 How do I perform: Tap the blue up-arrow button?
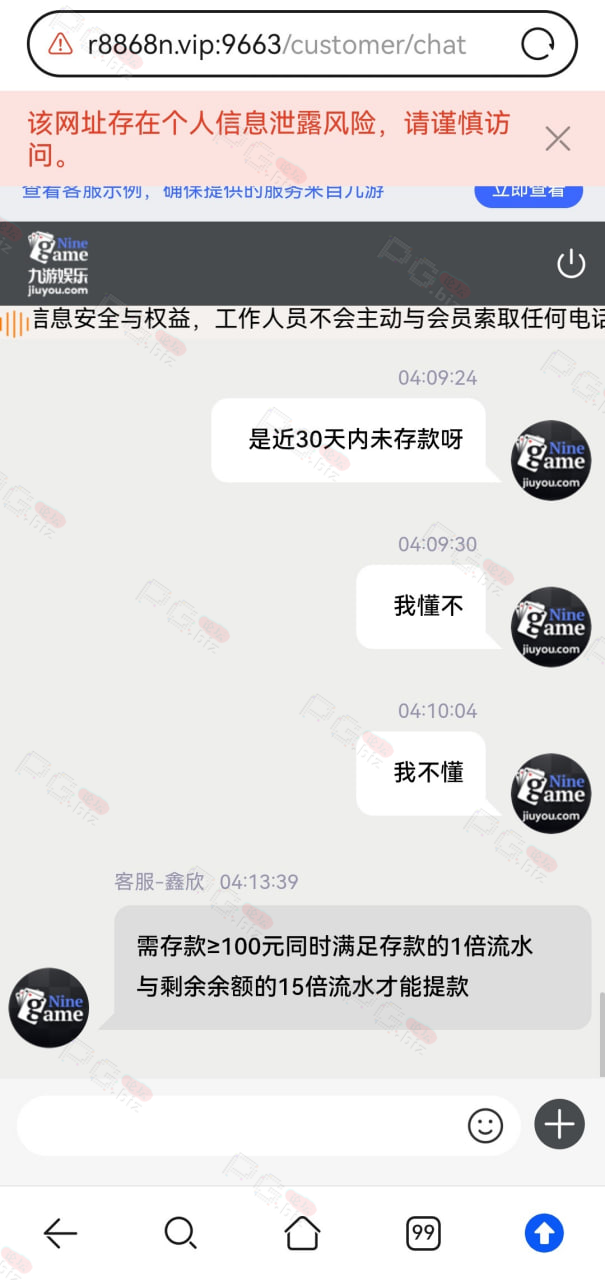[545, 1233]
